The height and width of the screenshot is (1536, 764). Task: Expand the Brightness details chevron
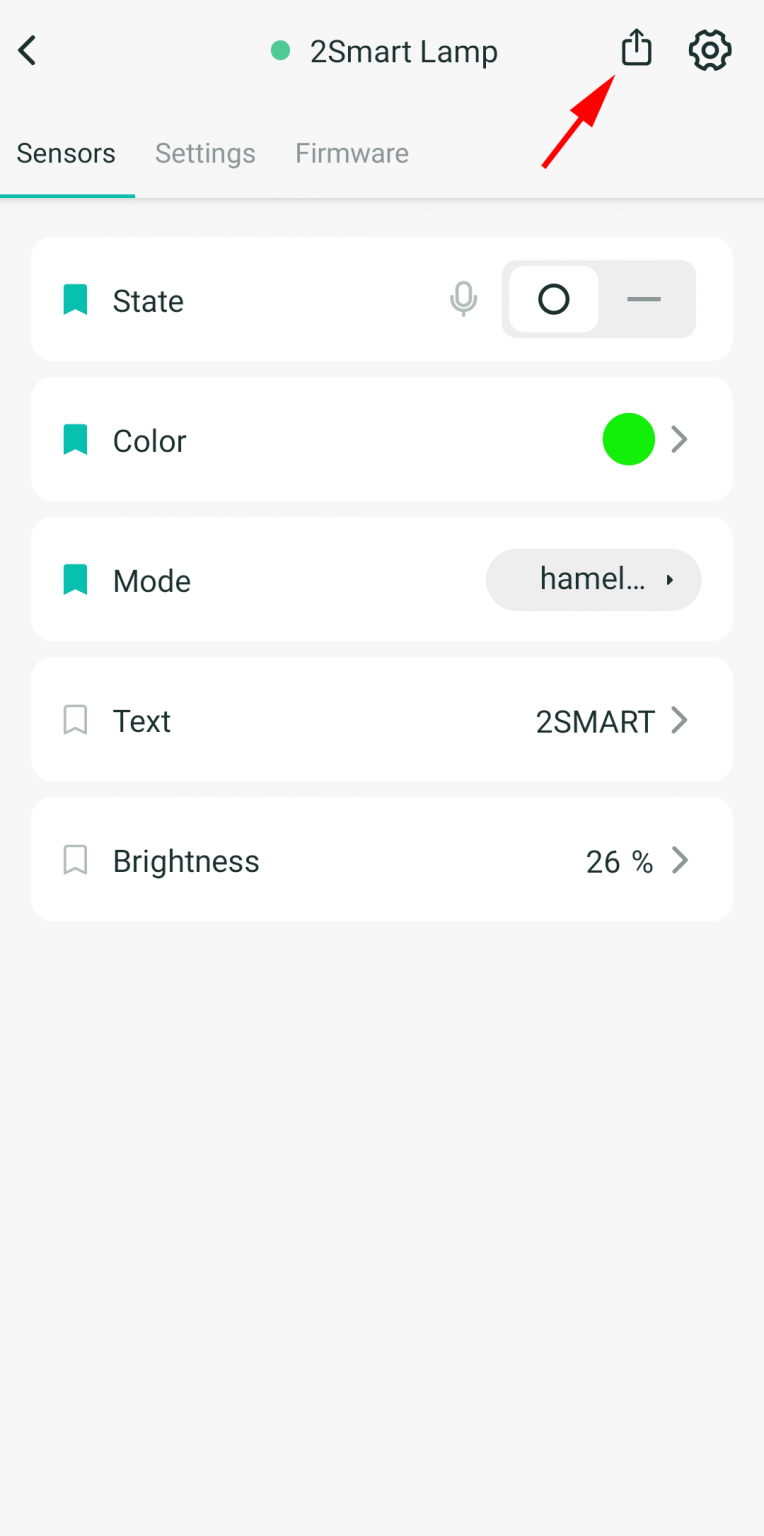coord(679,859)
